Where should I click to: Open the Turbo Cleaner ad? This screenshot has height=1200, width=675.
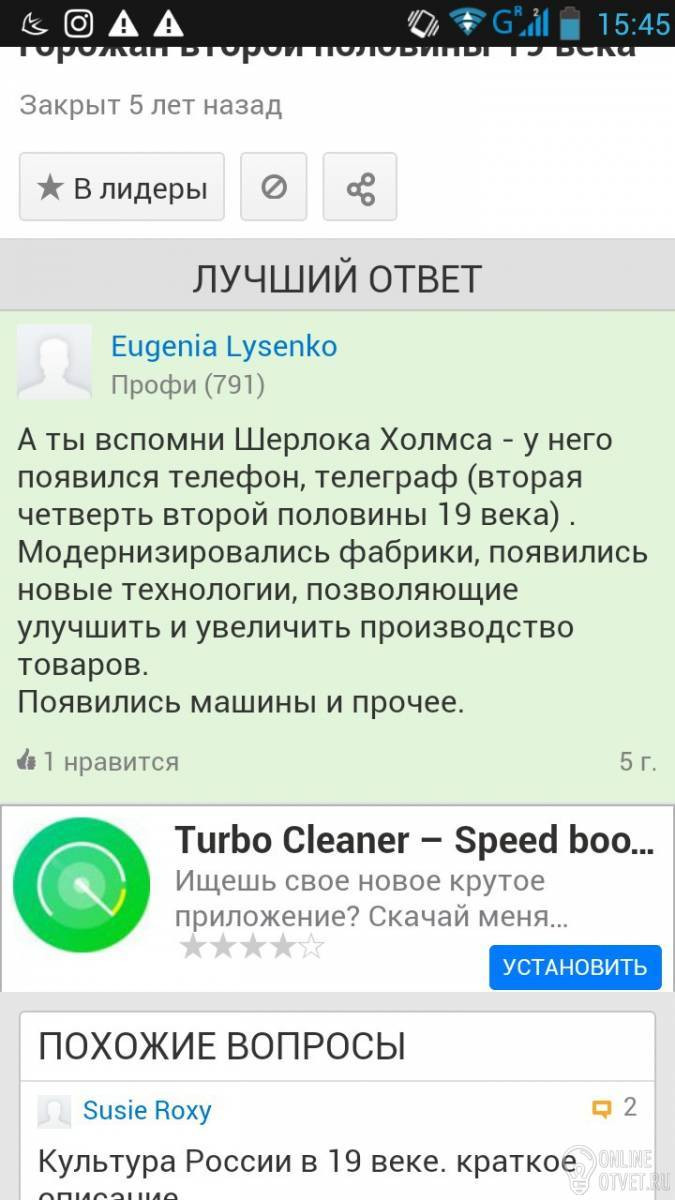coord(413,841)
